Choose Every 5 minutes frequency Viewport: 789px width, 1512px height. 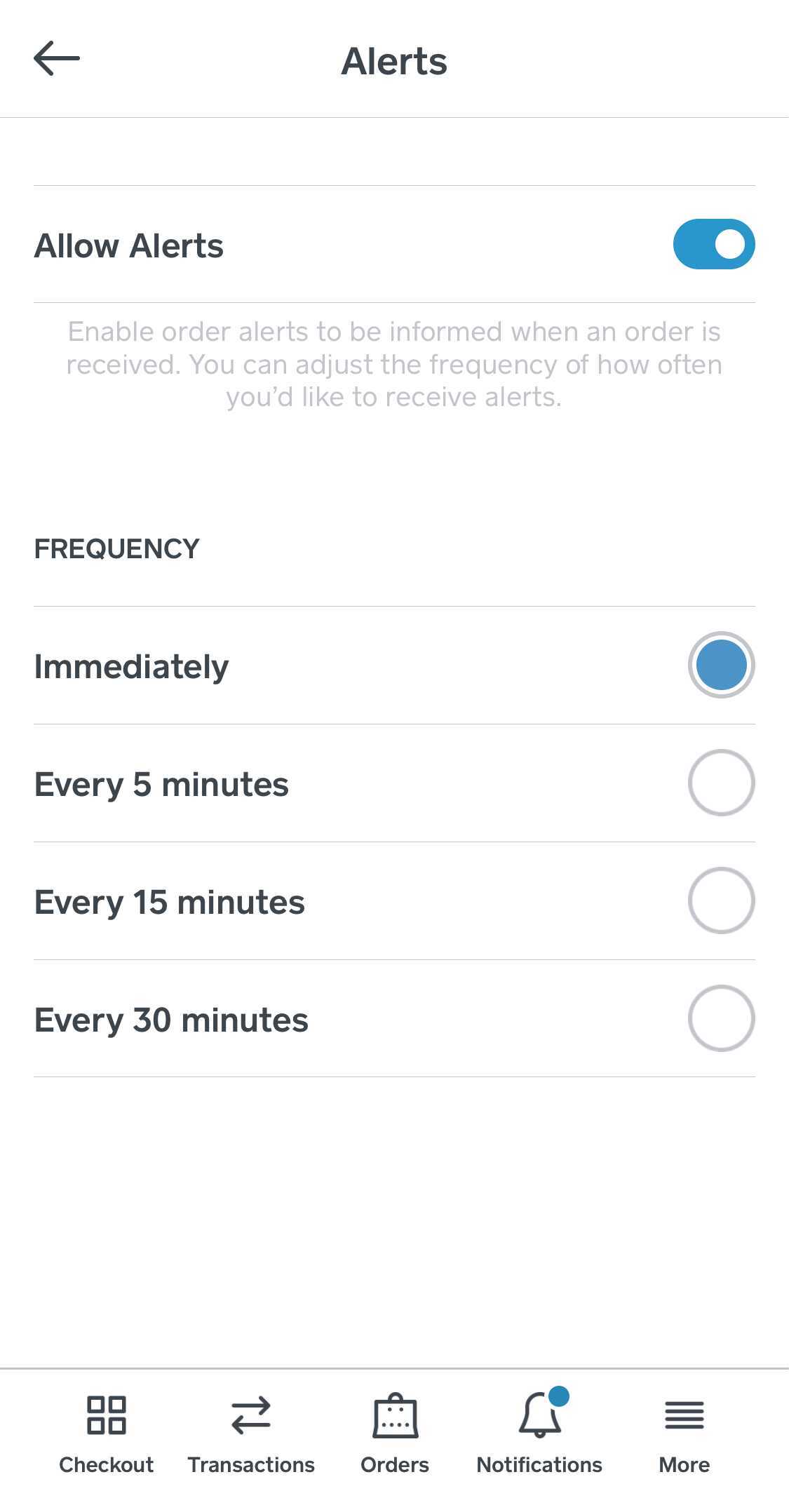(394, 783)
